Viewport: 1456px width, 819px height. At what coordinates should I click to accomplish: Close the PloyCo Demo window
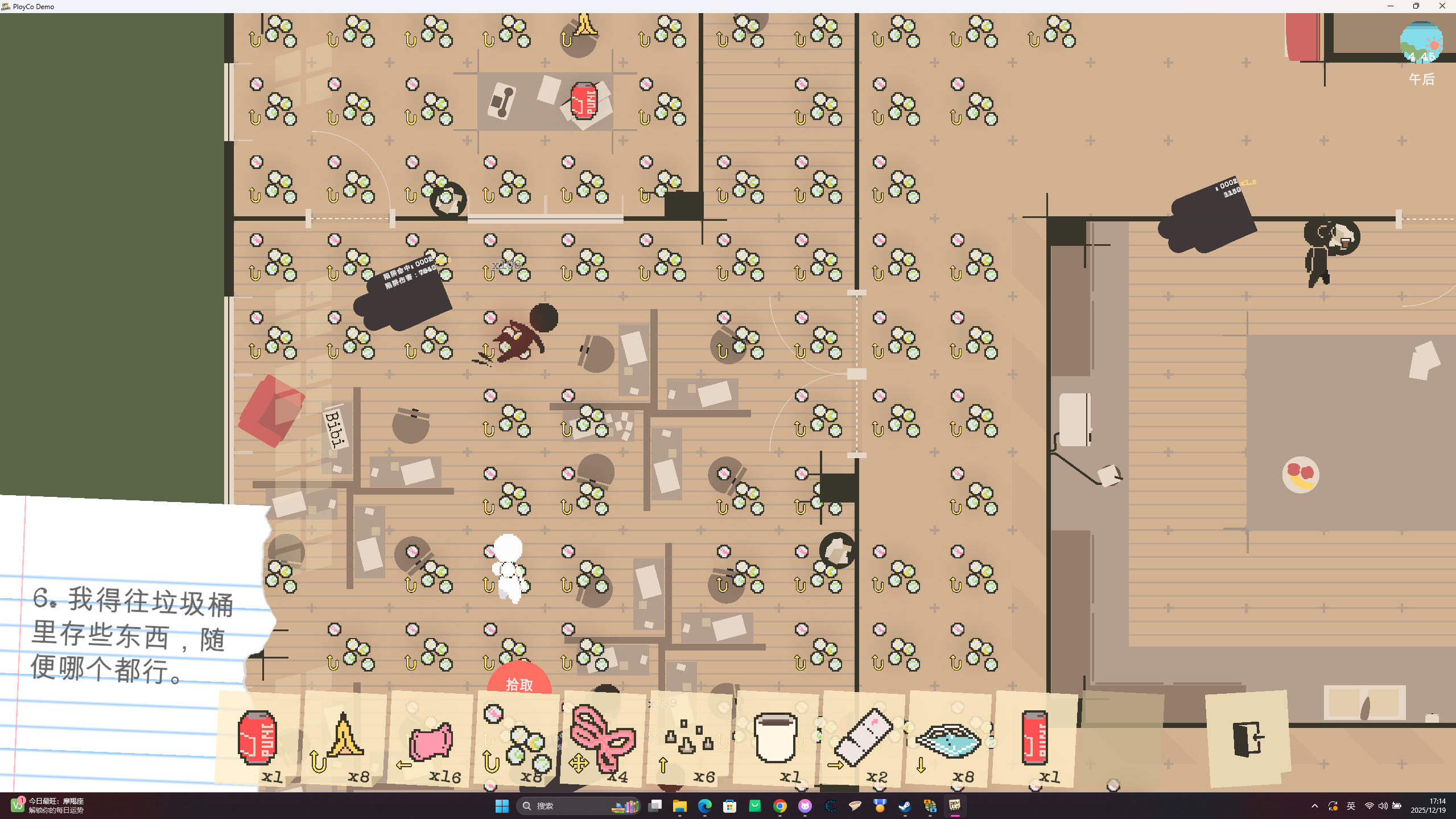coord(1442,6)
